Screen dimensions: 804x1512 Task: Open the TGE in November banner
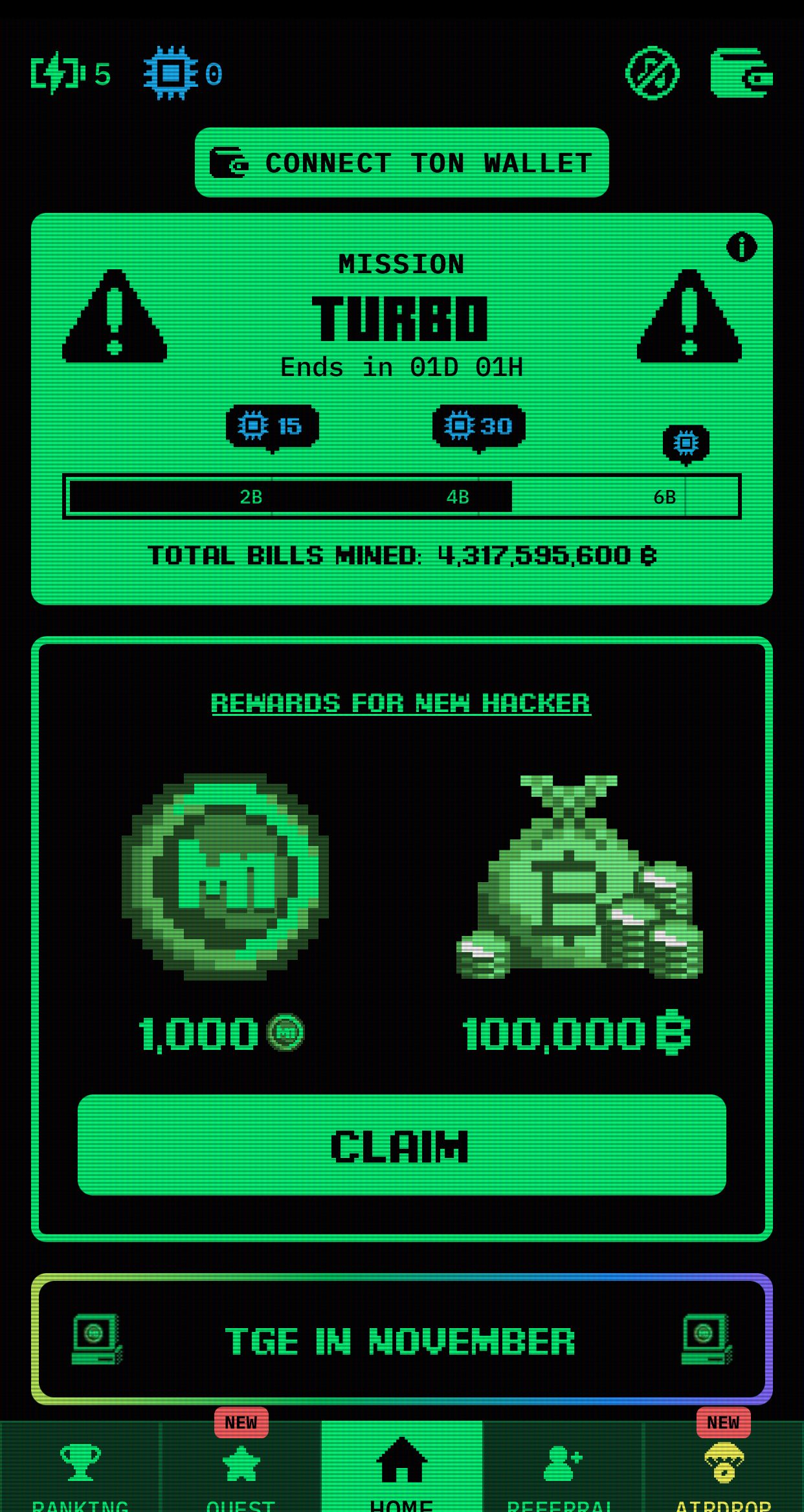coord(401,1339)
